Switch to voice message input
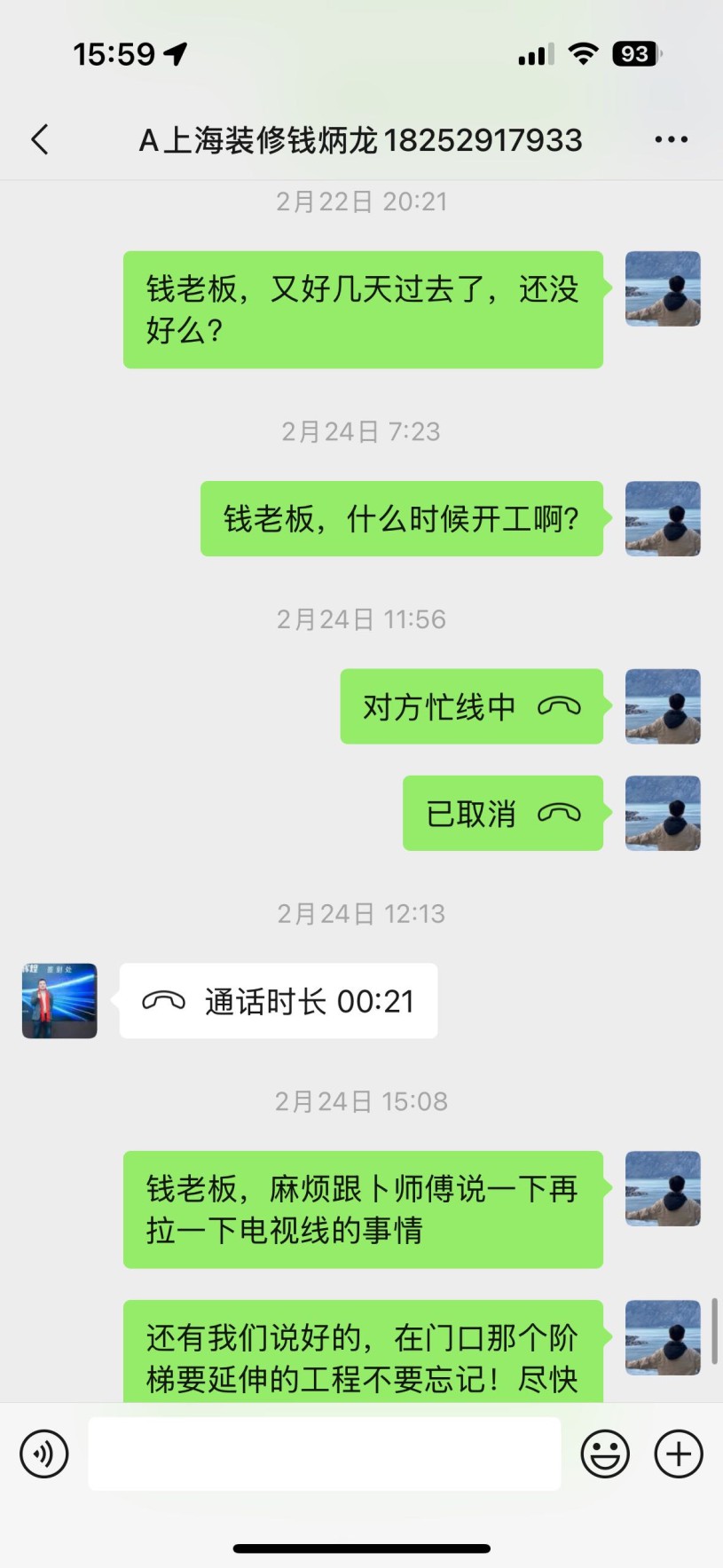Screen dimensions: 723x1568 44,1454
